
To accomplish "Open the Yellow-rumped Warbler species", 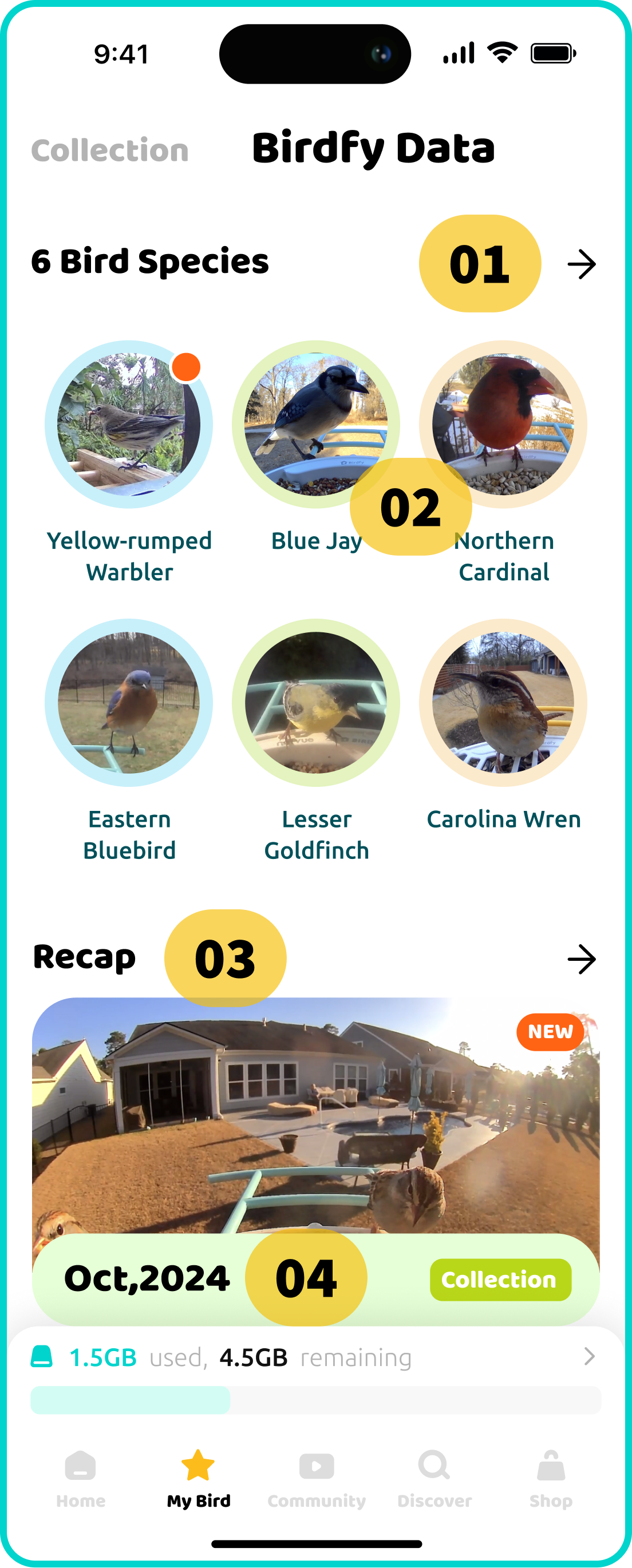I will [128, 424].
